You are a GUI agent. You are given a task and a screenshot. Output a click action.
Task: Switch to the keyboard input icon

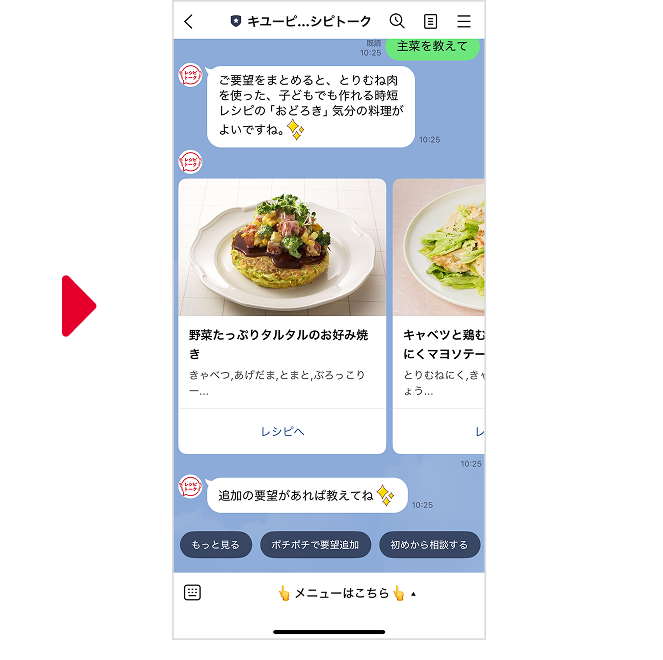(x=193, y=593)
